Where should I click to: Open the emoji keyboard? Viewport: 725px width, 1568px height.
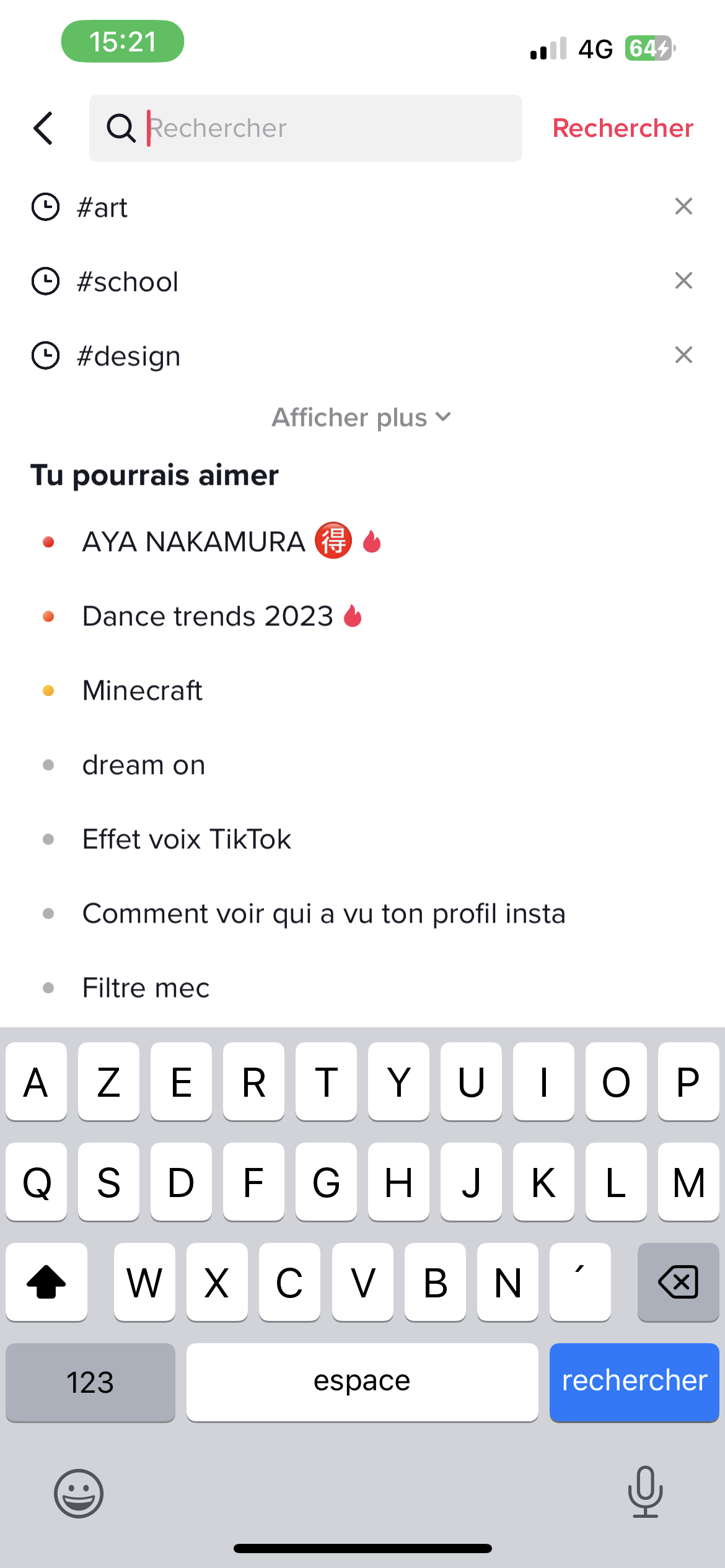click(79, 1493)
